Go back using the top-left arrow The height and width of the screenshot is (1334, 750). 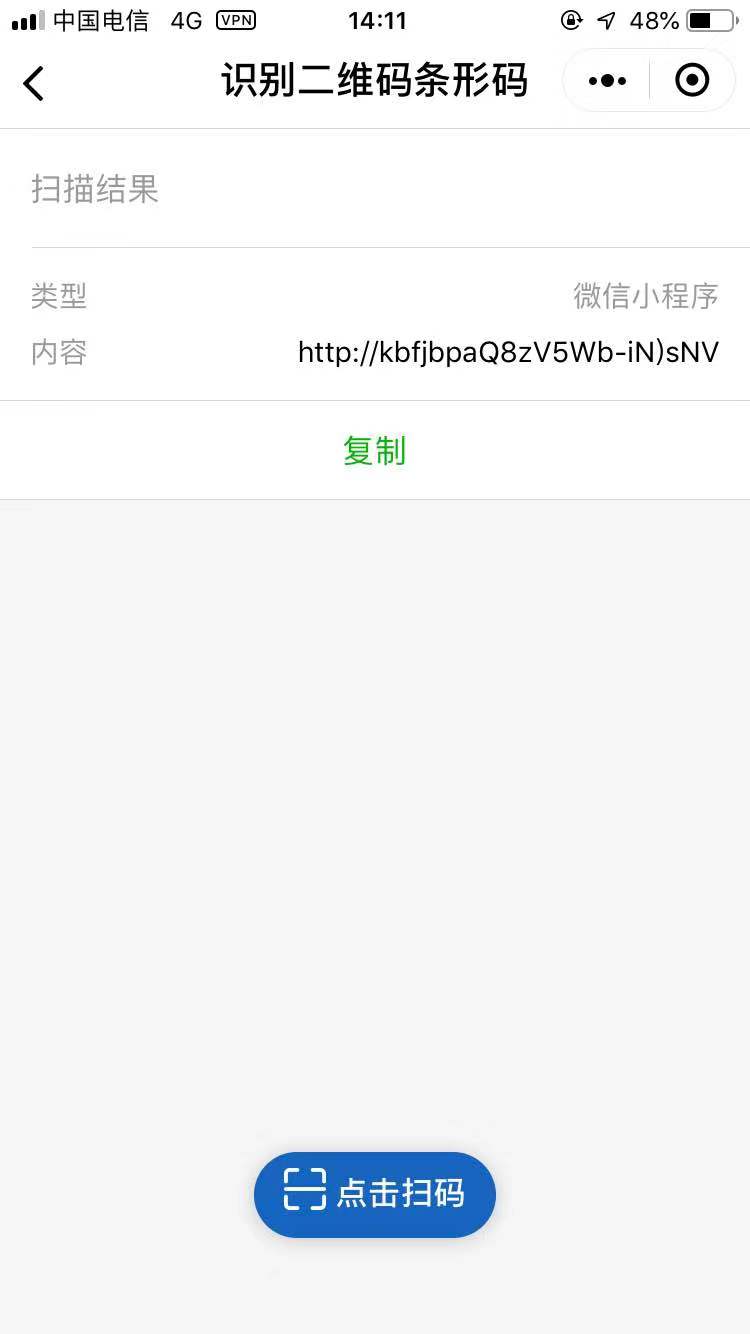click(34, 82)
